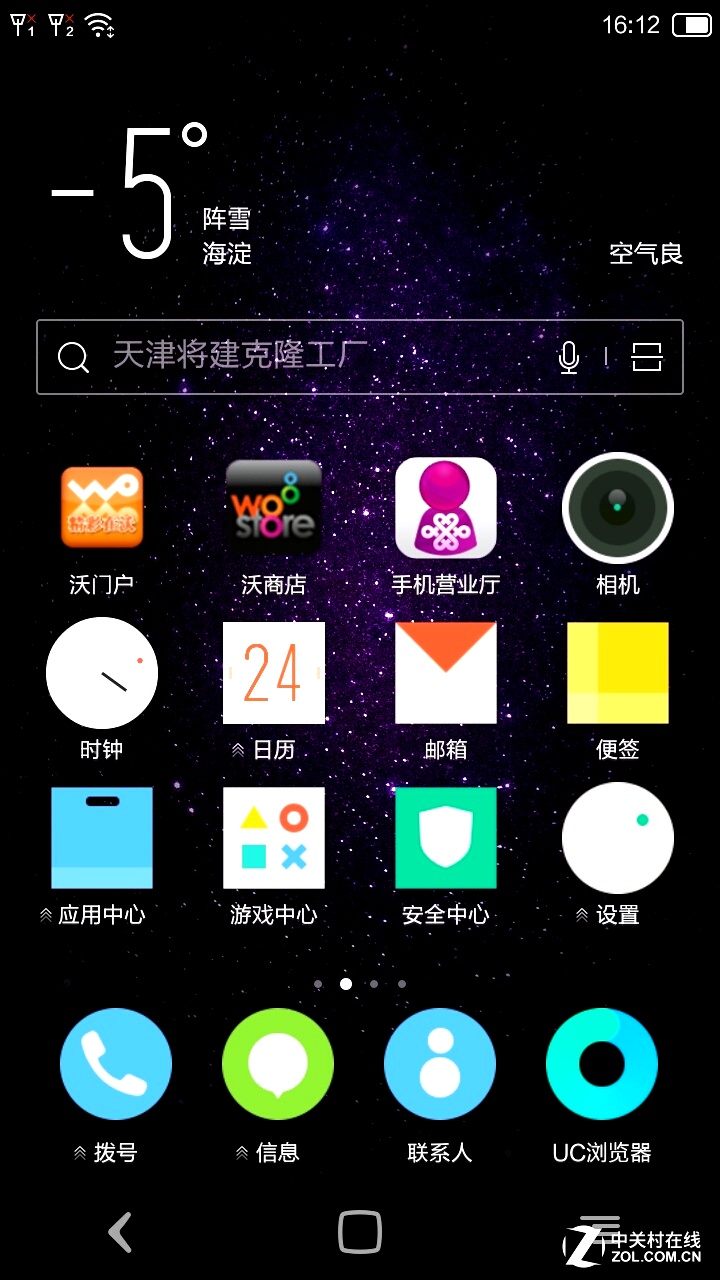Open the 沃门户 app
The width and height of the screenshot is (720, 1280).
tap(102, 508)
